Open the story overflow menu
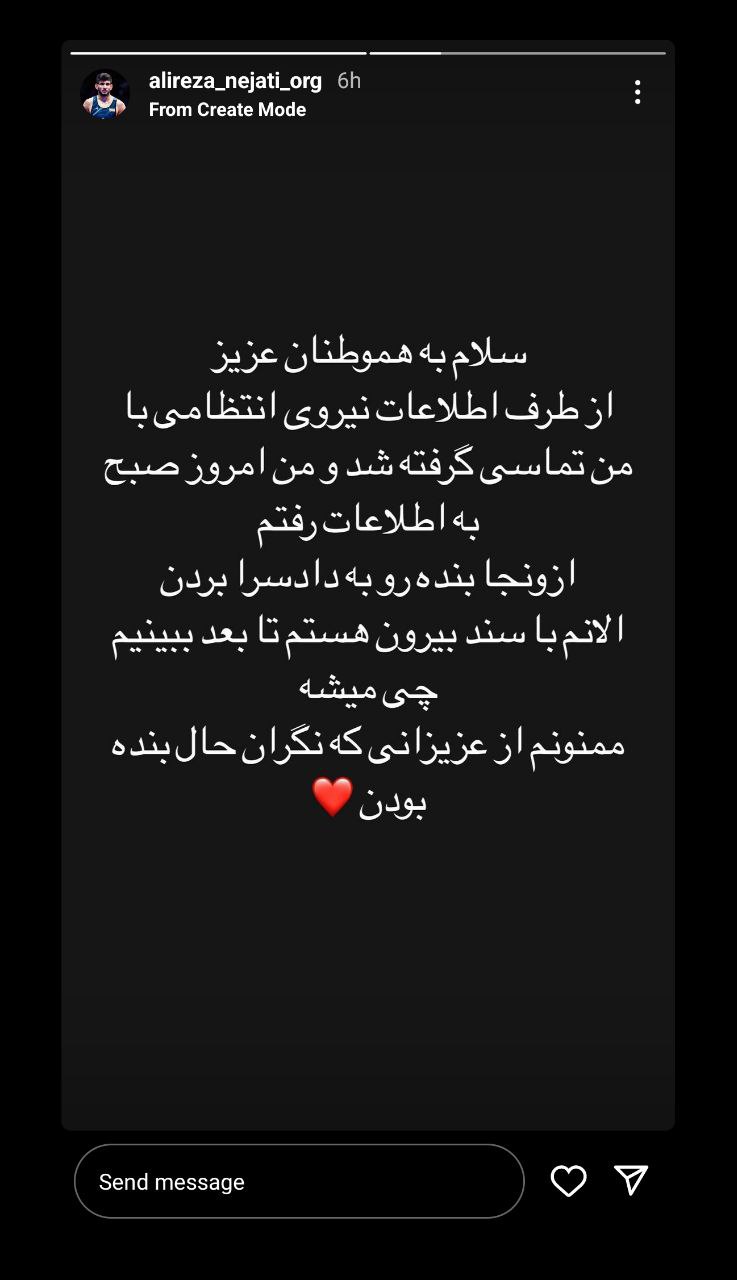 [637, 93]
